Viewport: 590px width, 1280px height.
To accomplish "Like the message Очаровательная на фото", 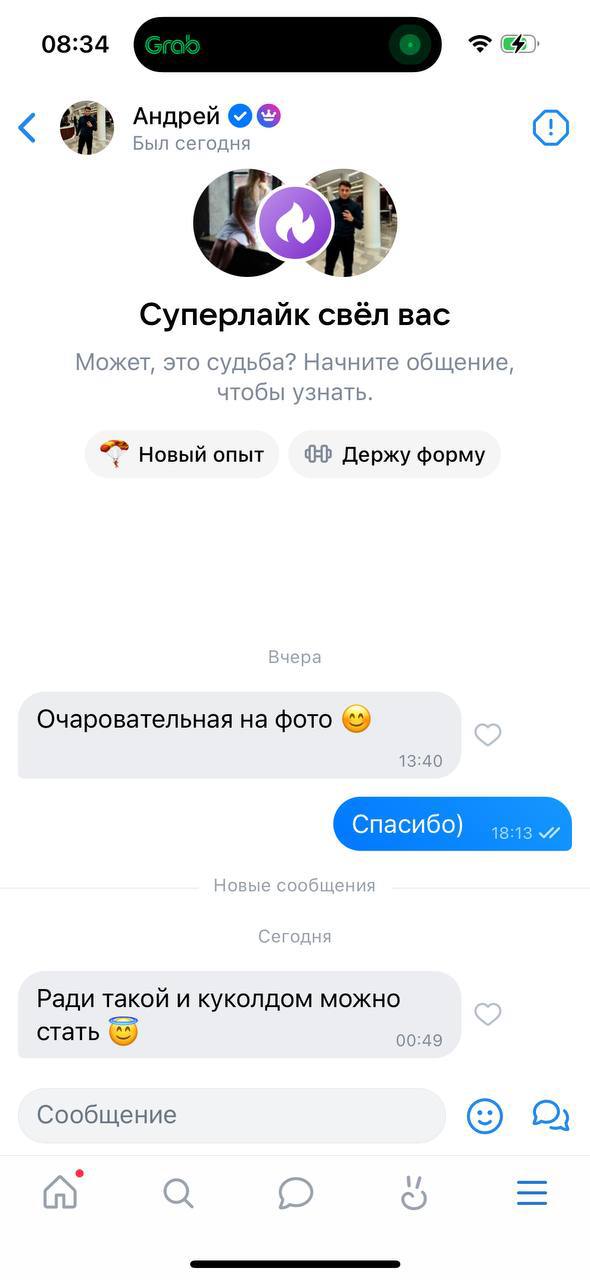I will coord(487,735).
